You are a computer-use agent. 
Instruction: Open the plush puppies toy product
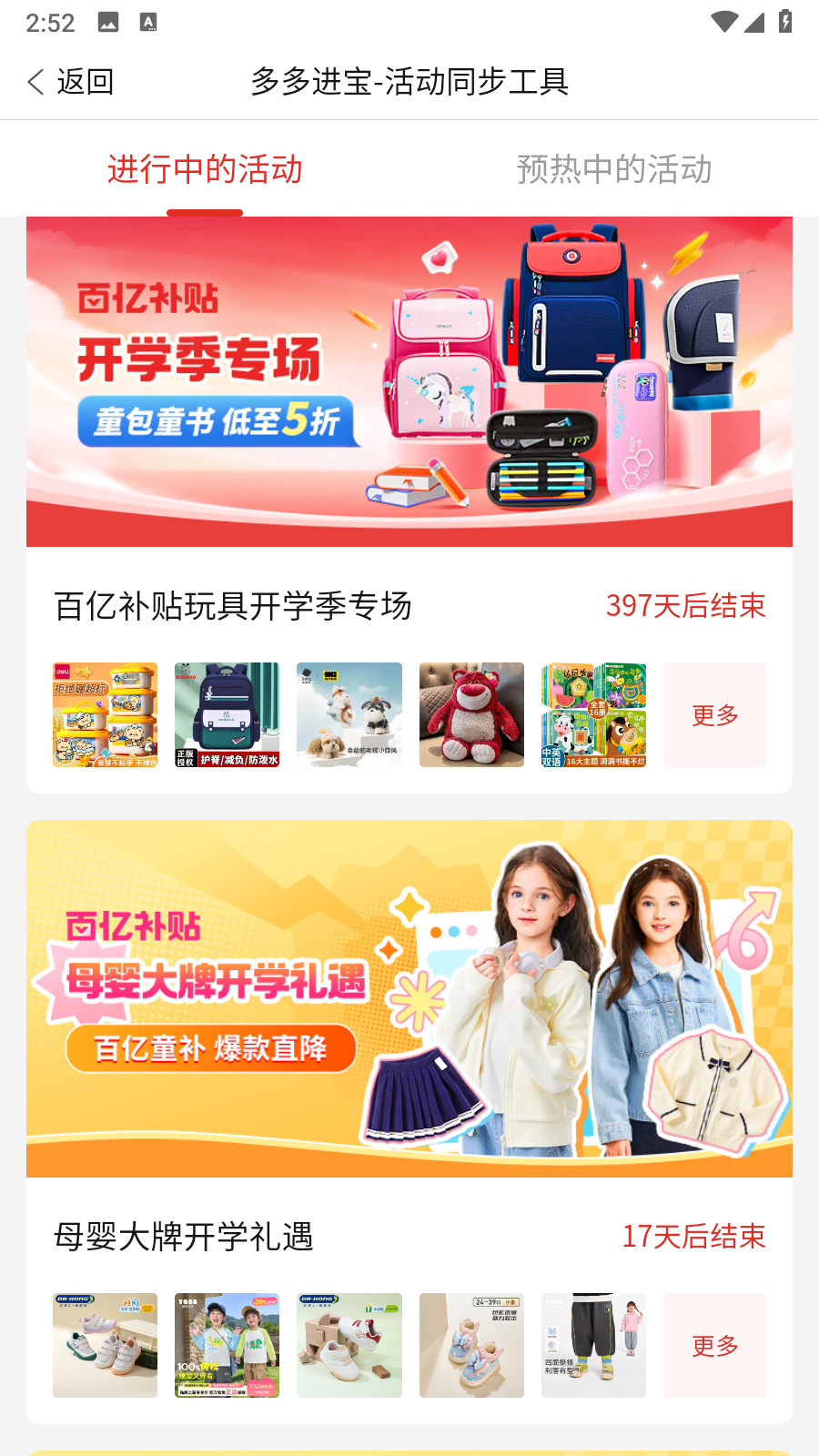coord(349,714)
